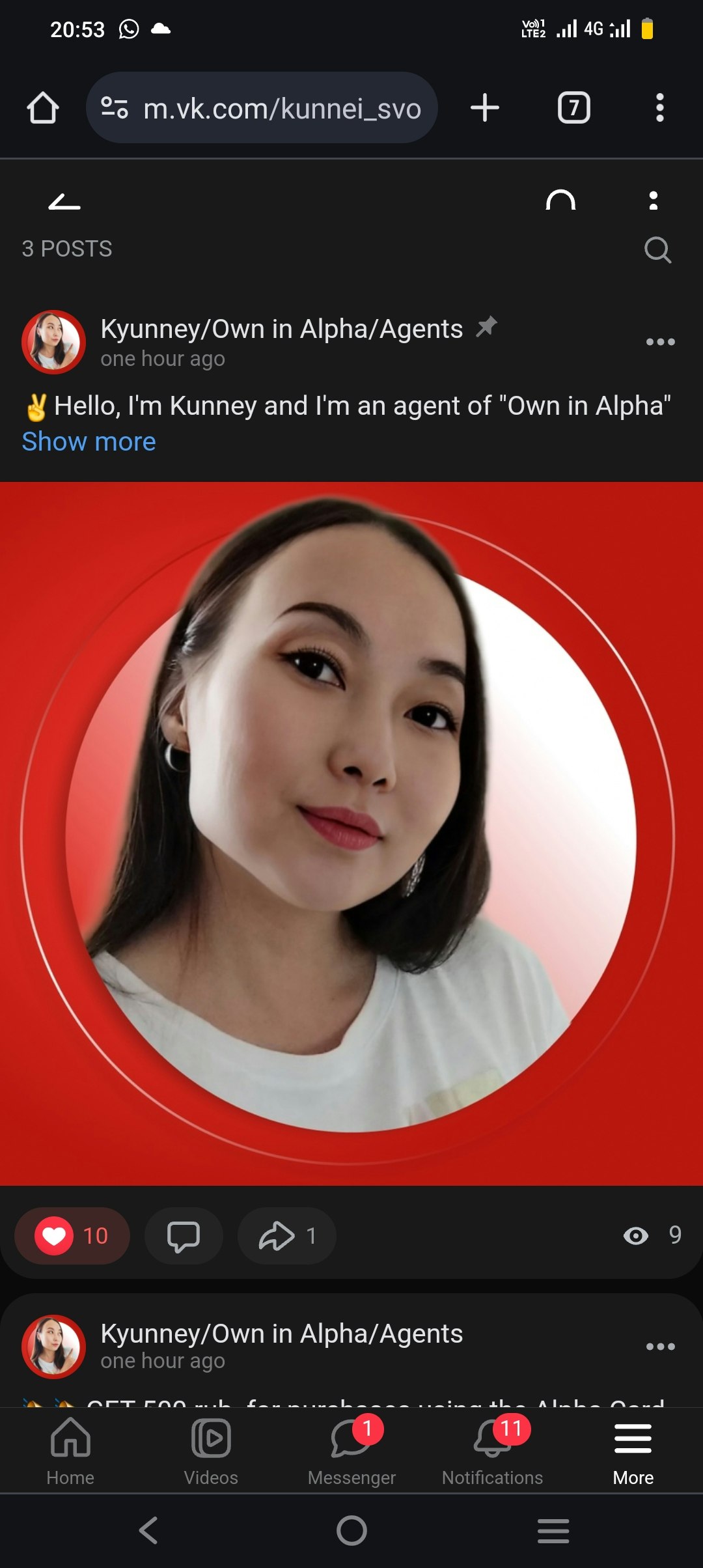Open a new browser tab
This screenshot has width=703, height=1568.
[x=485, y=108]
